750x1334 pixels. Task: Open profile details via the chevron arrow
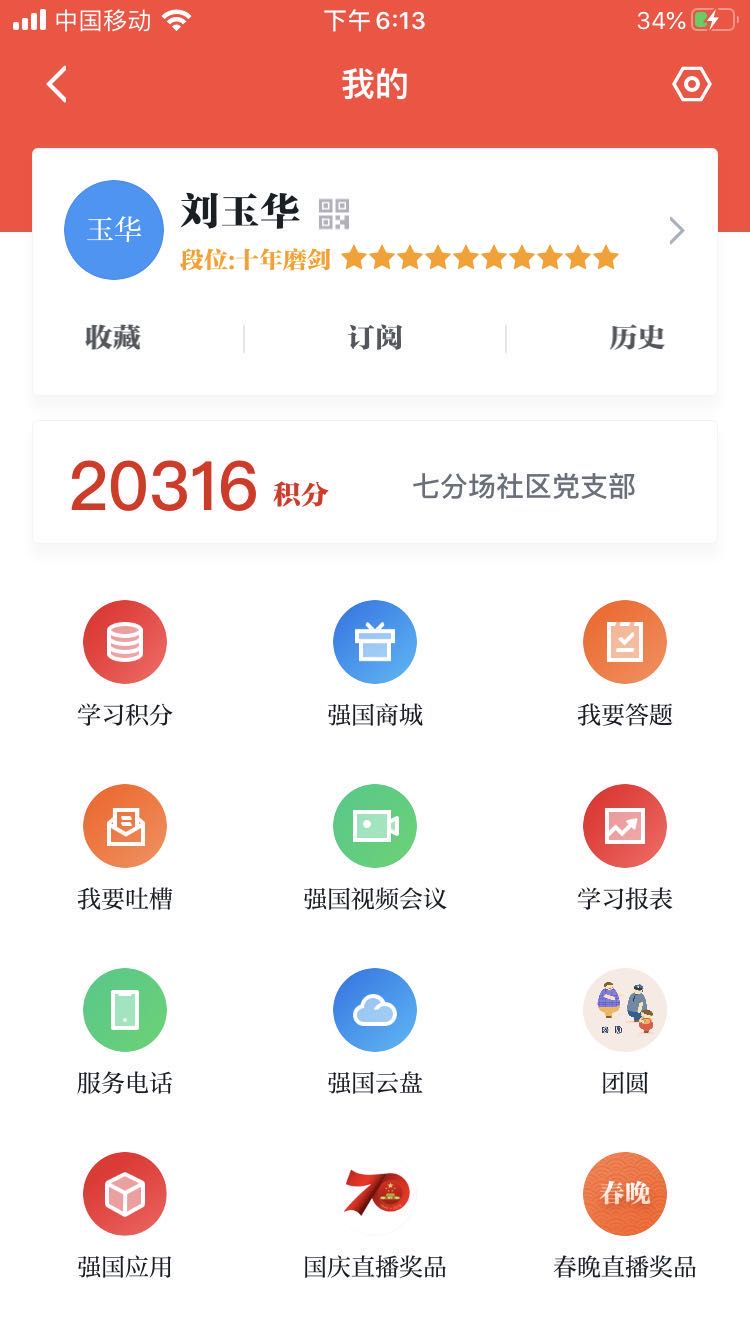677,232
